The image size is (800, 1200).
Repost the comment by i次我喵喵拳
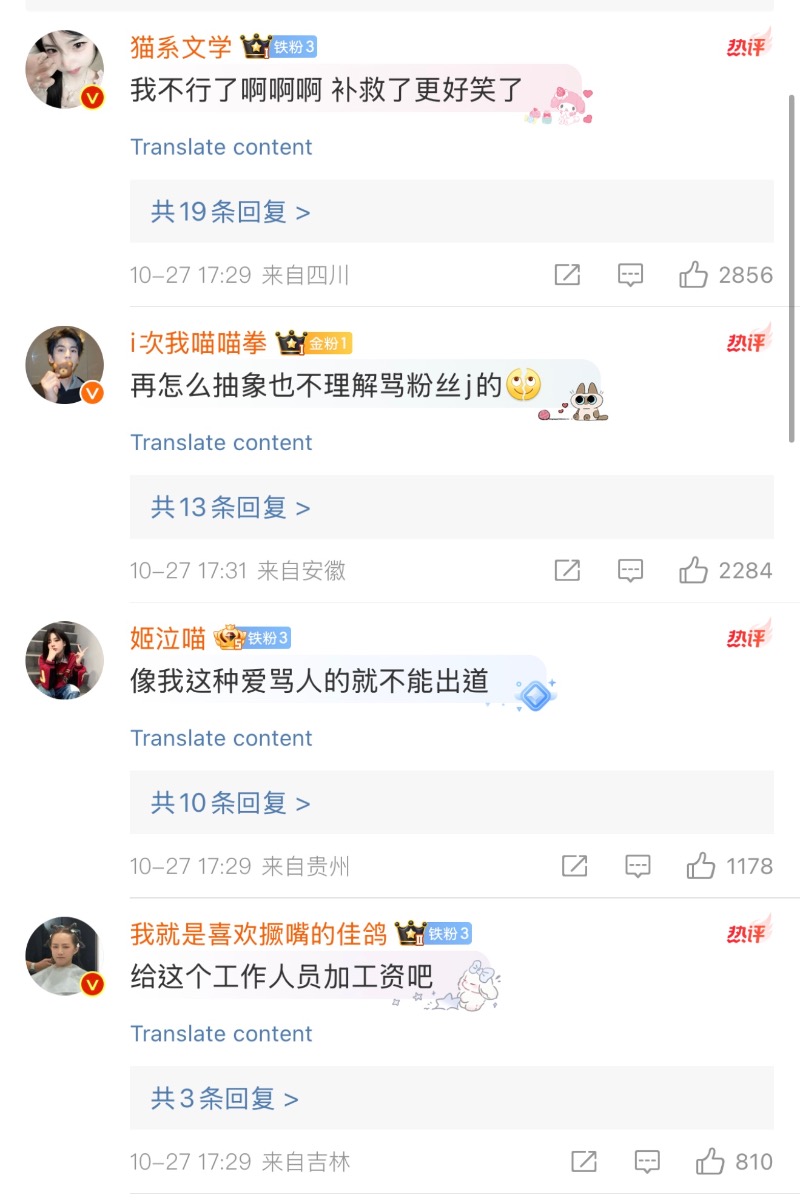pyautogui.click(x=567, y=571)
